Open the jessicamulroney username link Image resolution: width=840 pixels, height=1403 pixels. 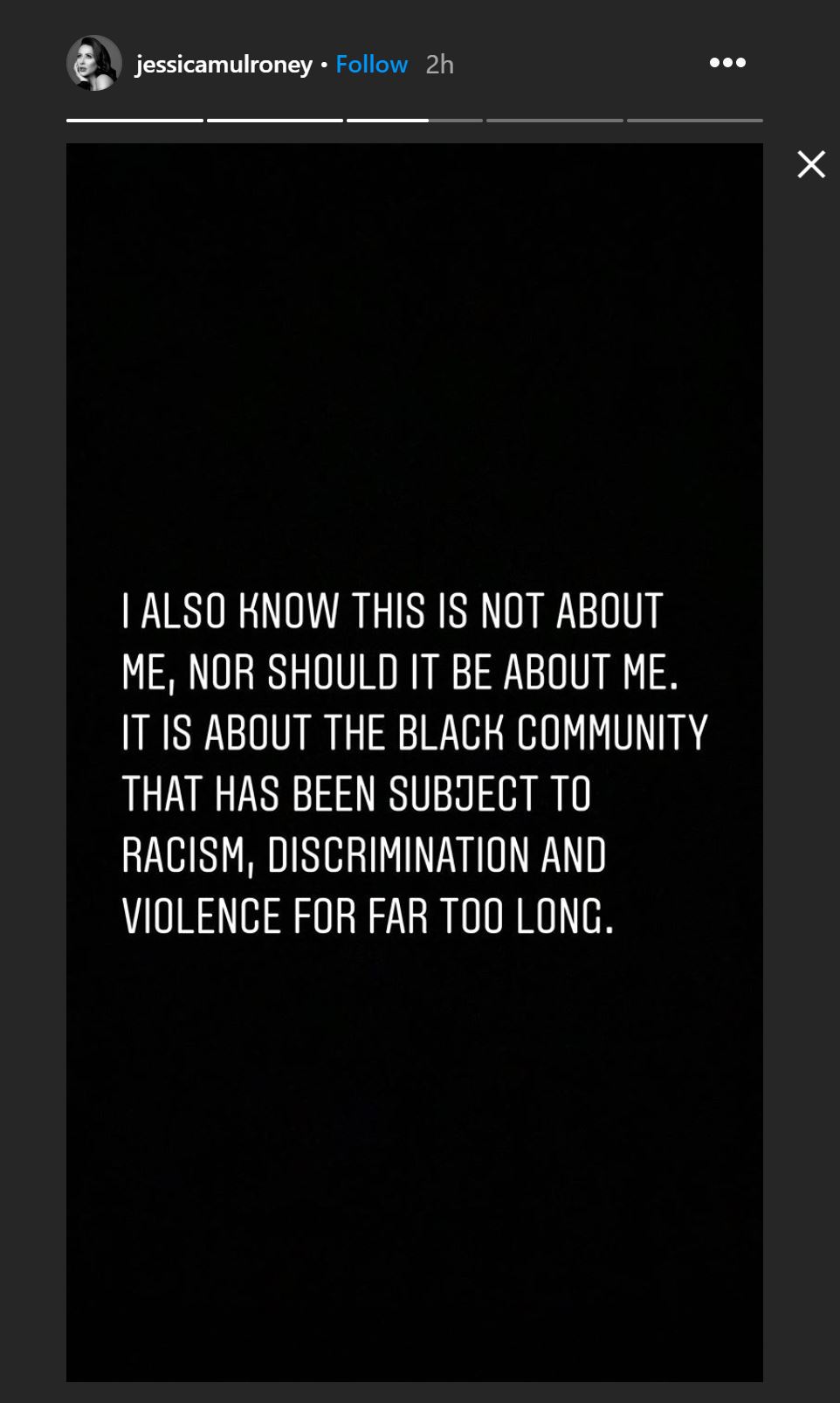(x=224, y=65)
